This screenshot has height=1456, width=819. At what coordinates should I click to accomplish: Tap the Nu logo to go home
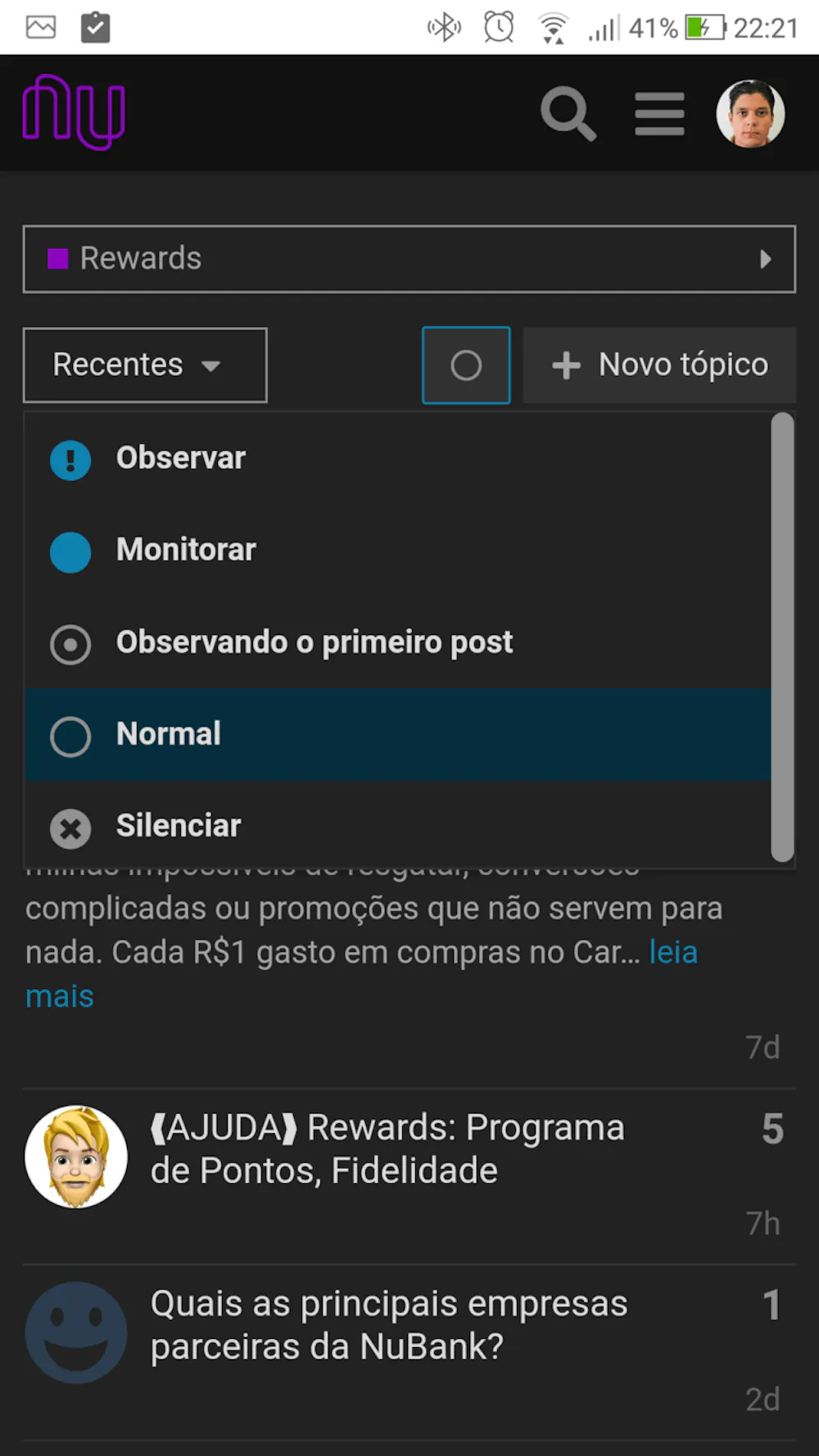[74, 112]
